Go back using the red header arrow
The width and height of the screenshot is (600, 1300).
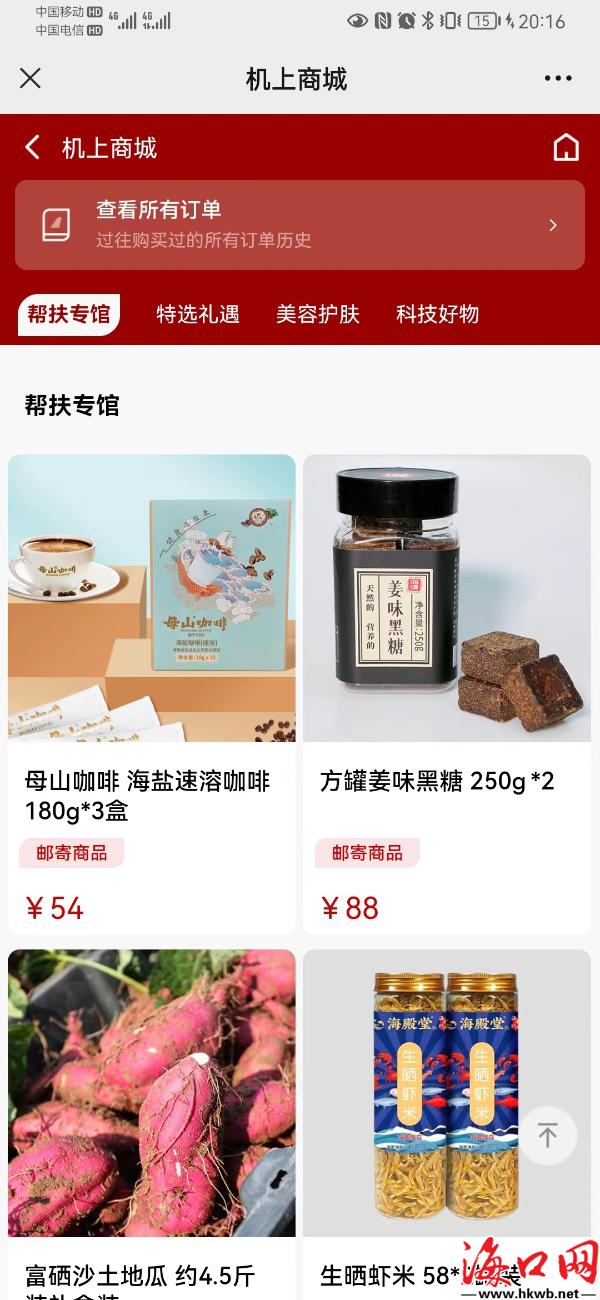tap(33, 148)
